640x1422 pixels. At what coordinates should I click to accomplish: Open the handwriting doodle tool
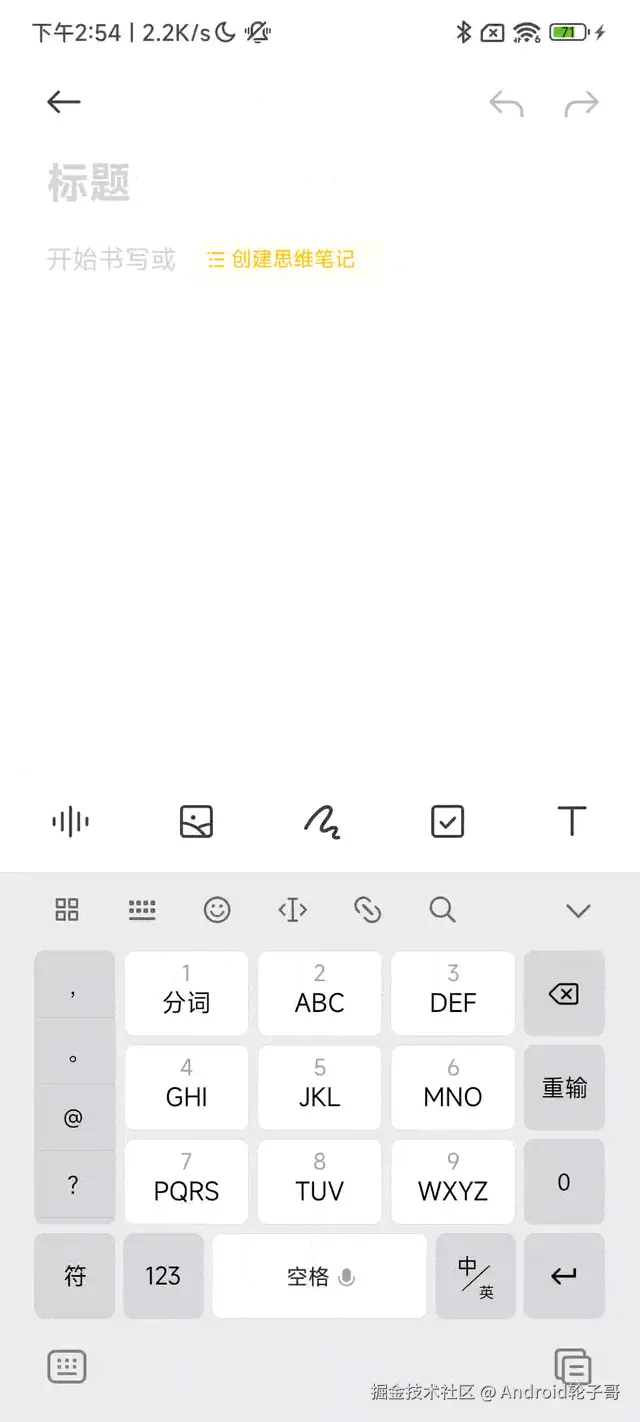(x=322, y=822)
